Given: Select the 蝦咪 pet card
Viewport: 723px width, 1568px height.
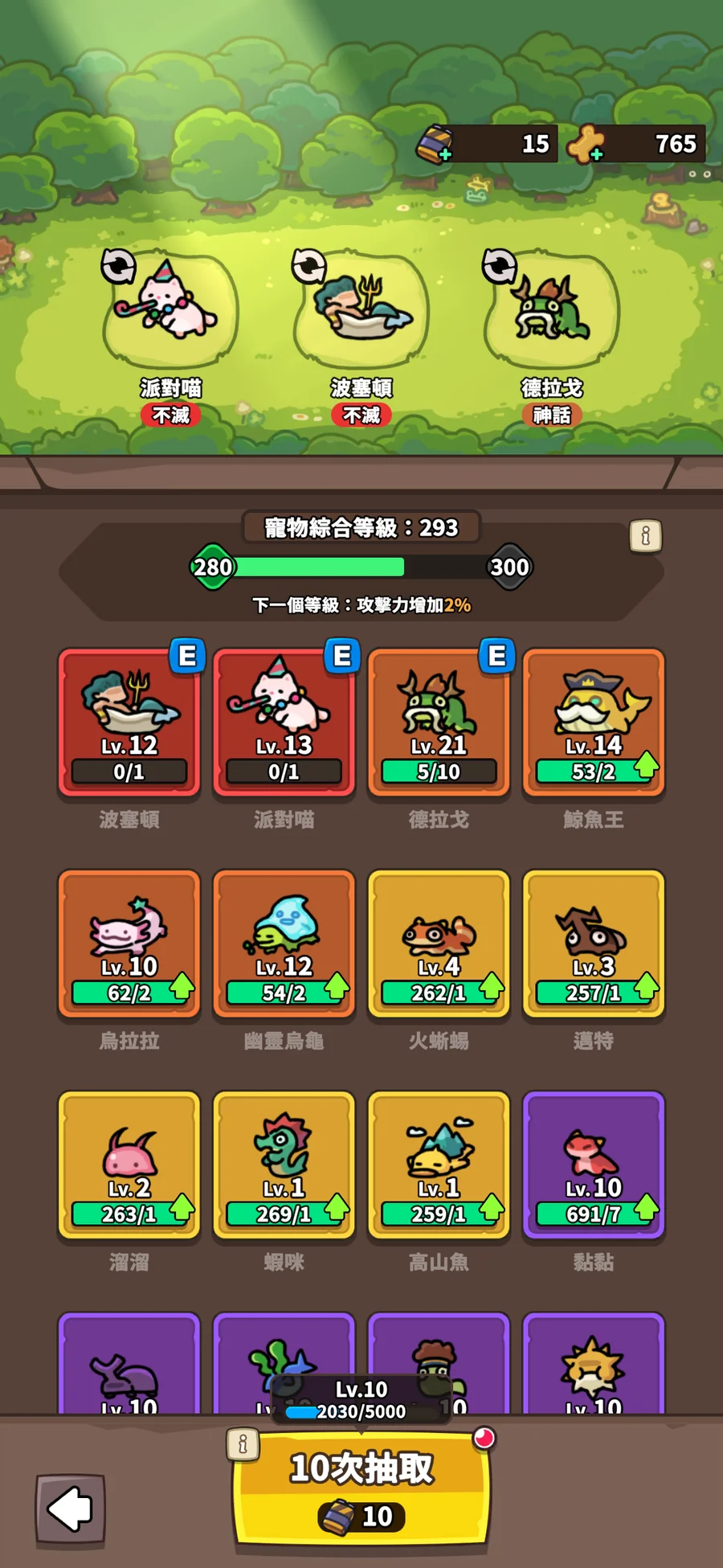Looking at the screenshot, I should (284, 1165).
